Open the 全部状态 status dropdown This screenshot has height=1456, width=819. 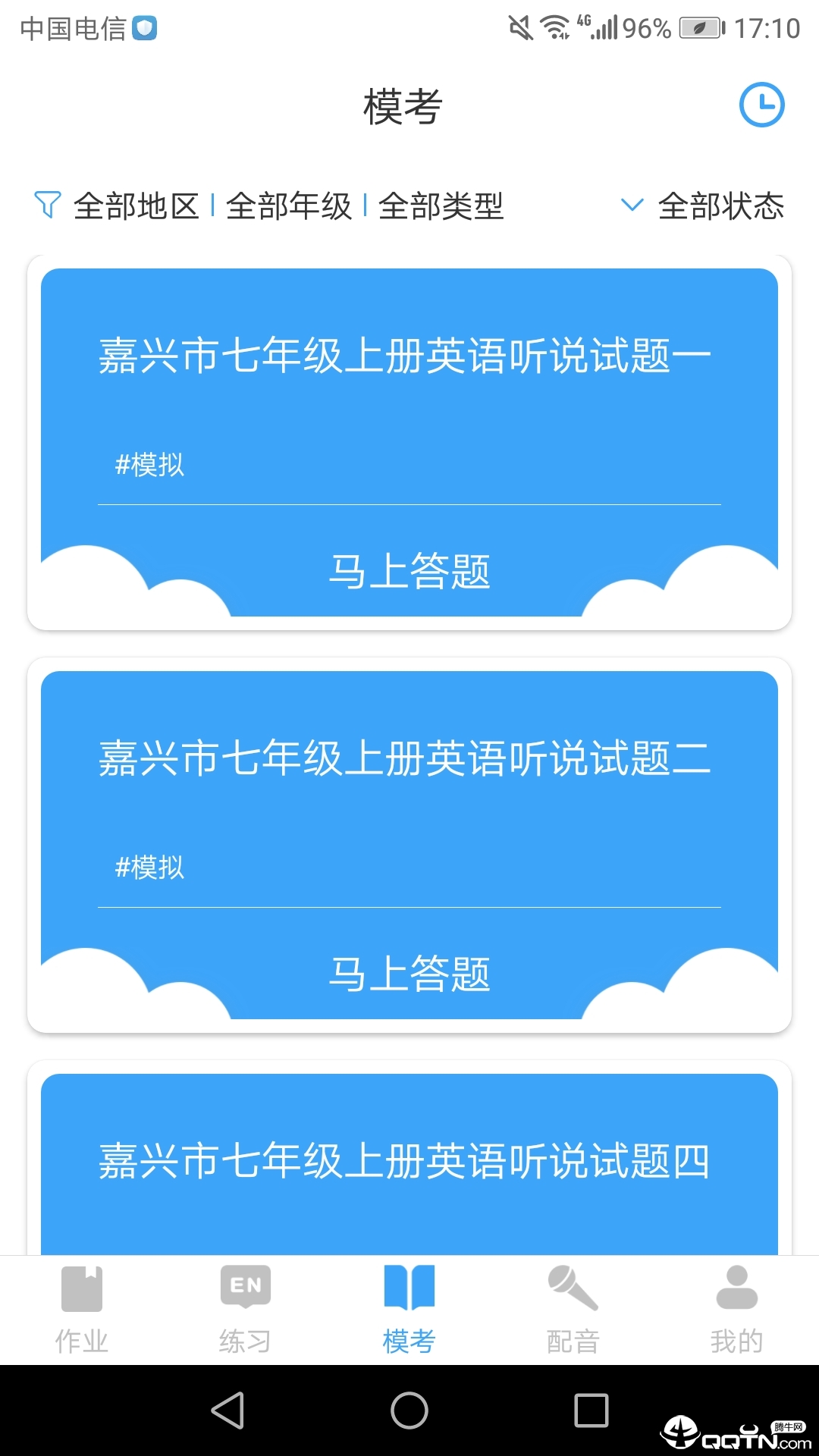720,206
